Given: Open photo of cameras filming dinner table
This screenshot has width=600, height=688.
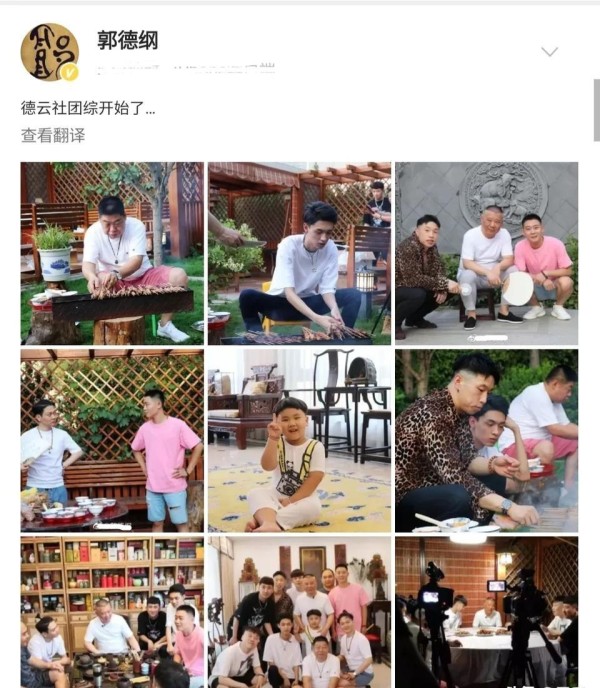Looking at the screenshot, I should click(486, 612).
